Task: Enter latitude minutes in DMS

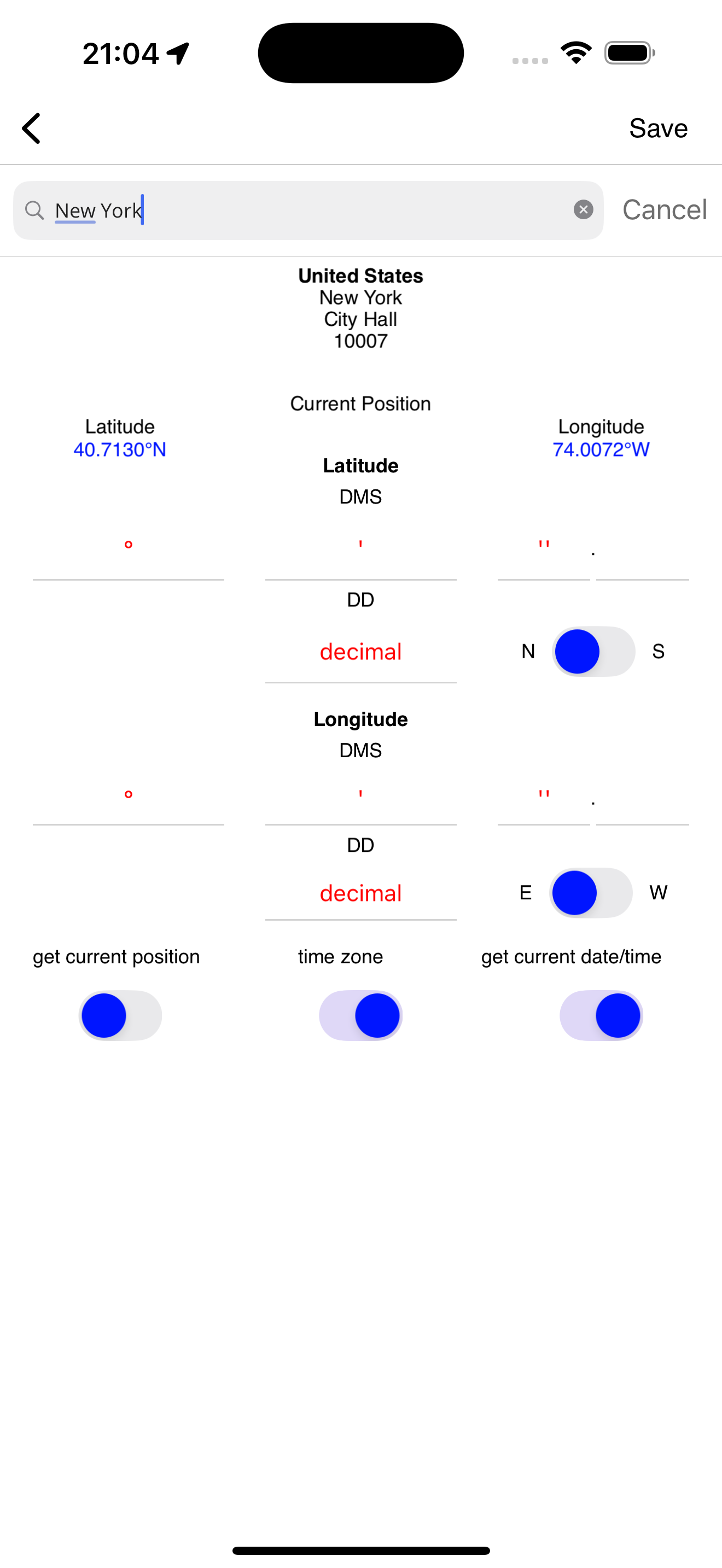Action: tap(360, 554)
